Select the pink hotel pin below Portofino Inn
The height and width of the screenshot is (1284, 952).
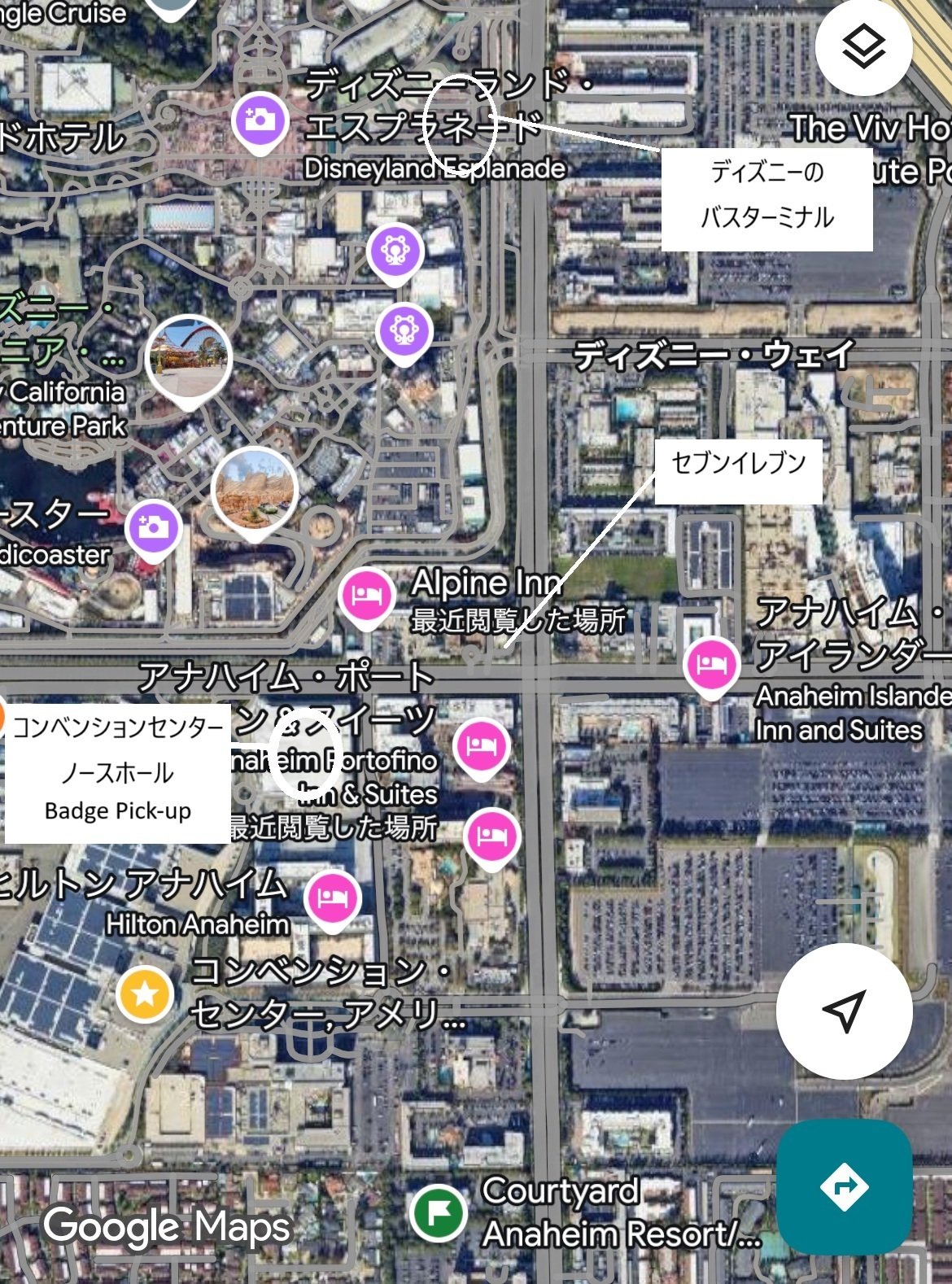pyautogui.click(x=491, y=836)
